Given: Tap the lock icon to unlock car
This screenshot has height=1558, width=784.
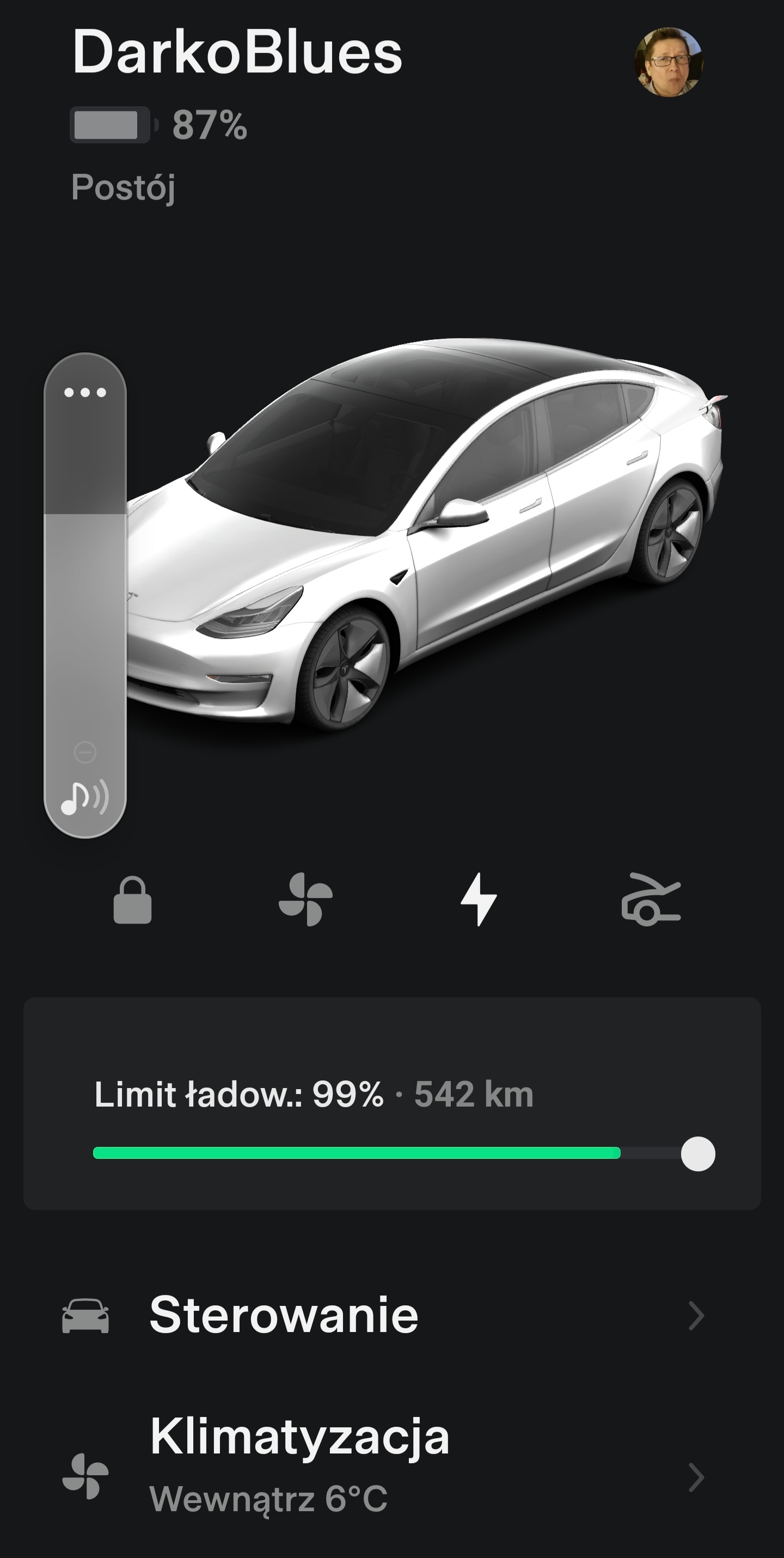Looking at the screenshot, I should point(132,900).
